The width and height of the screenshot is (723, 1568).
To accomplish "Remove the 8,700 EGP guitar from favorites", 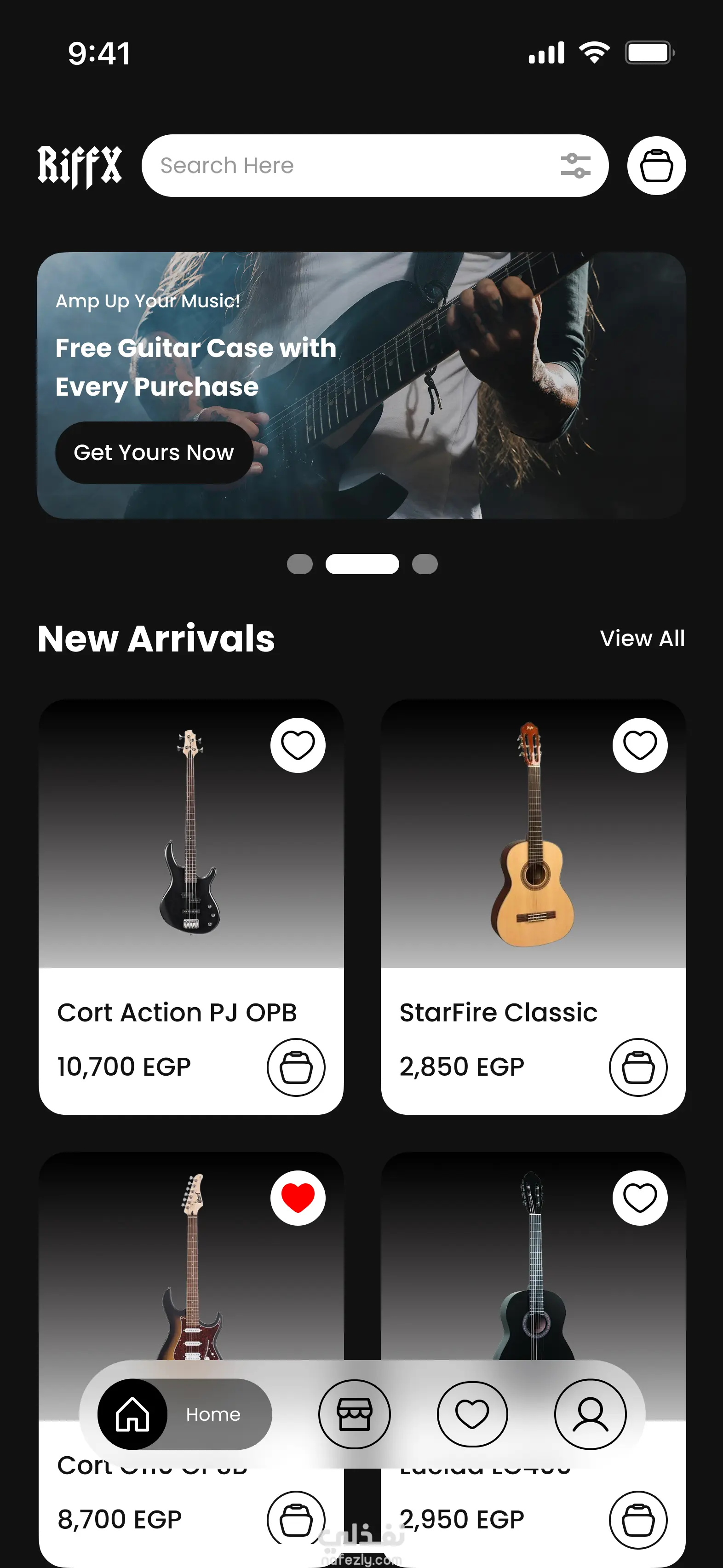I will point(298,1198).
